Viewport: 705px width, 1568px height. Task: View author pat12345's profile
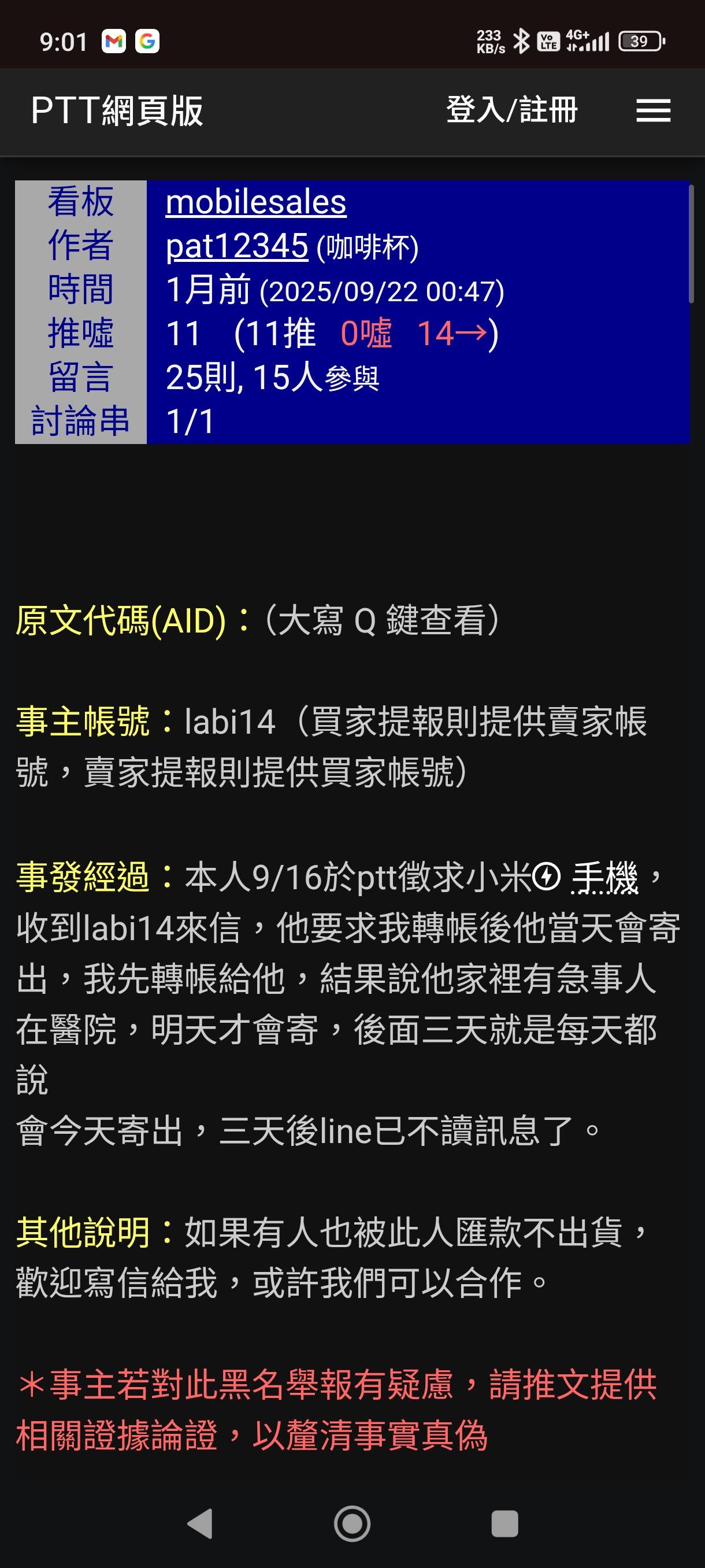236,246
